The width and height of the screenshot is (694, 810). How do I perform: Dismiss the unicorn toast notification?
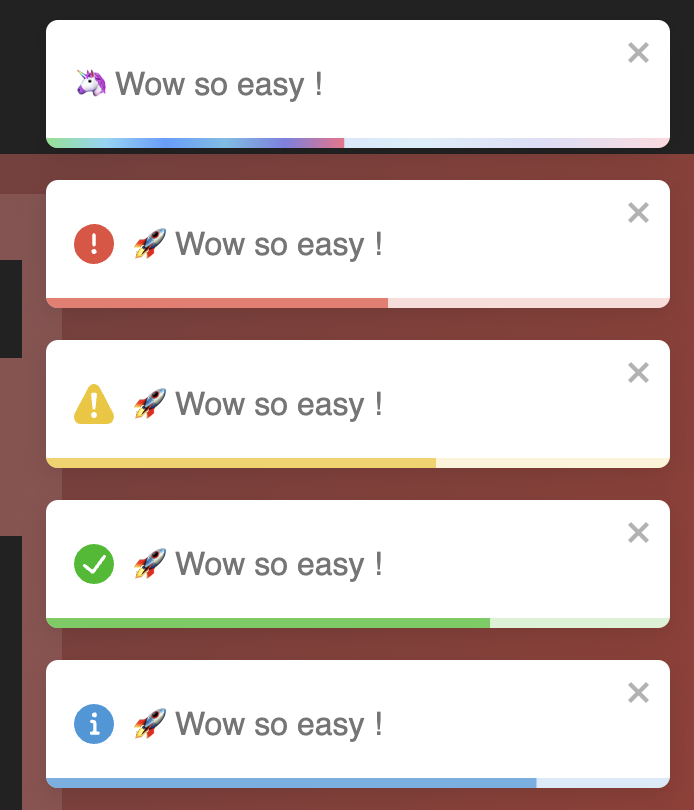point(638,53)
